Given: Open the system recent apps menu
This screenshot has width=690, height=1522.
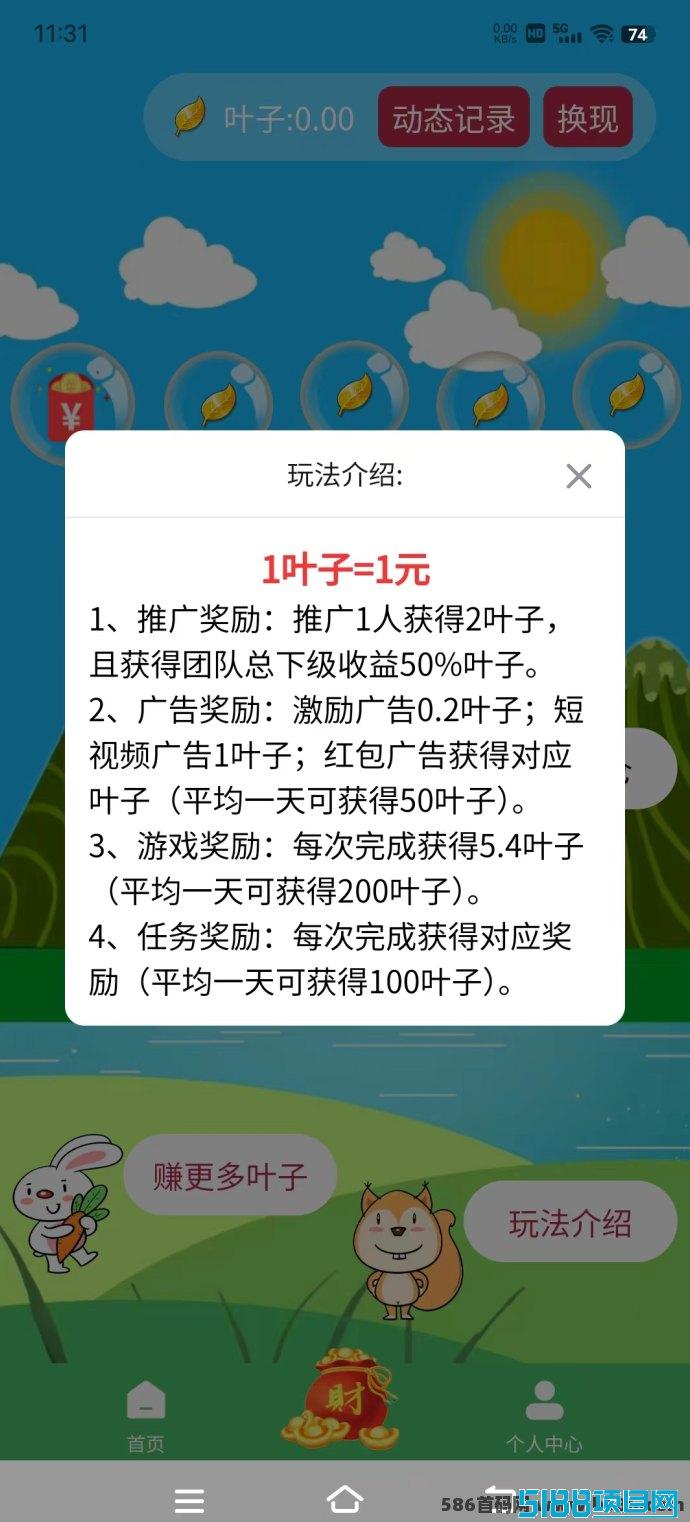Looking at the screenshot, I should click(x=189, y=1500).
